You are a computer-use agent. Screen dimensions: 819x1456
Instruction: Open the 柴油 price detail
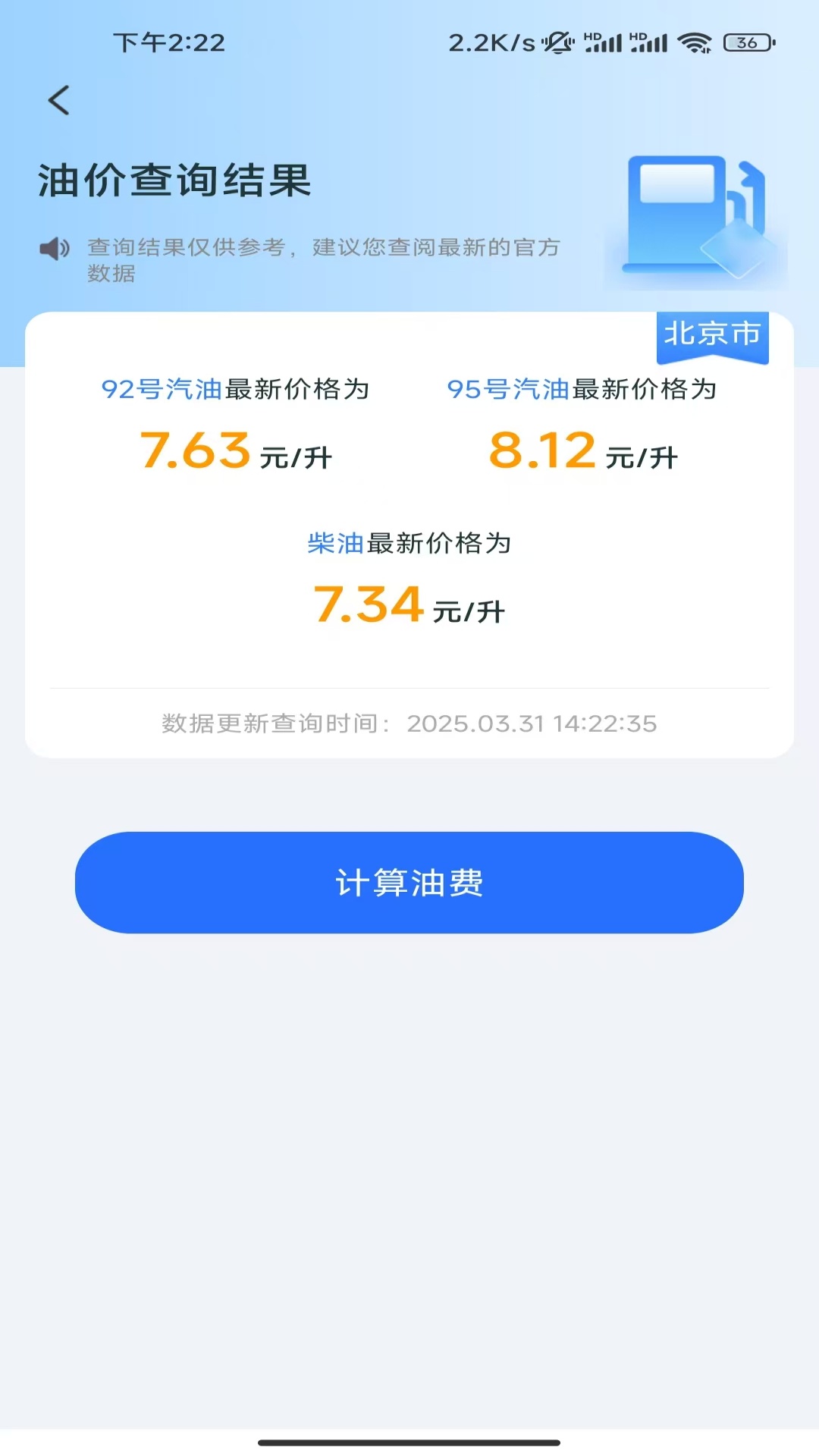pyautogui.click(x=337, y=544)
